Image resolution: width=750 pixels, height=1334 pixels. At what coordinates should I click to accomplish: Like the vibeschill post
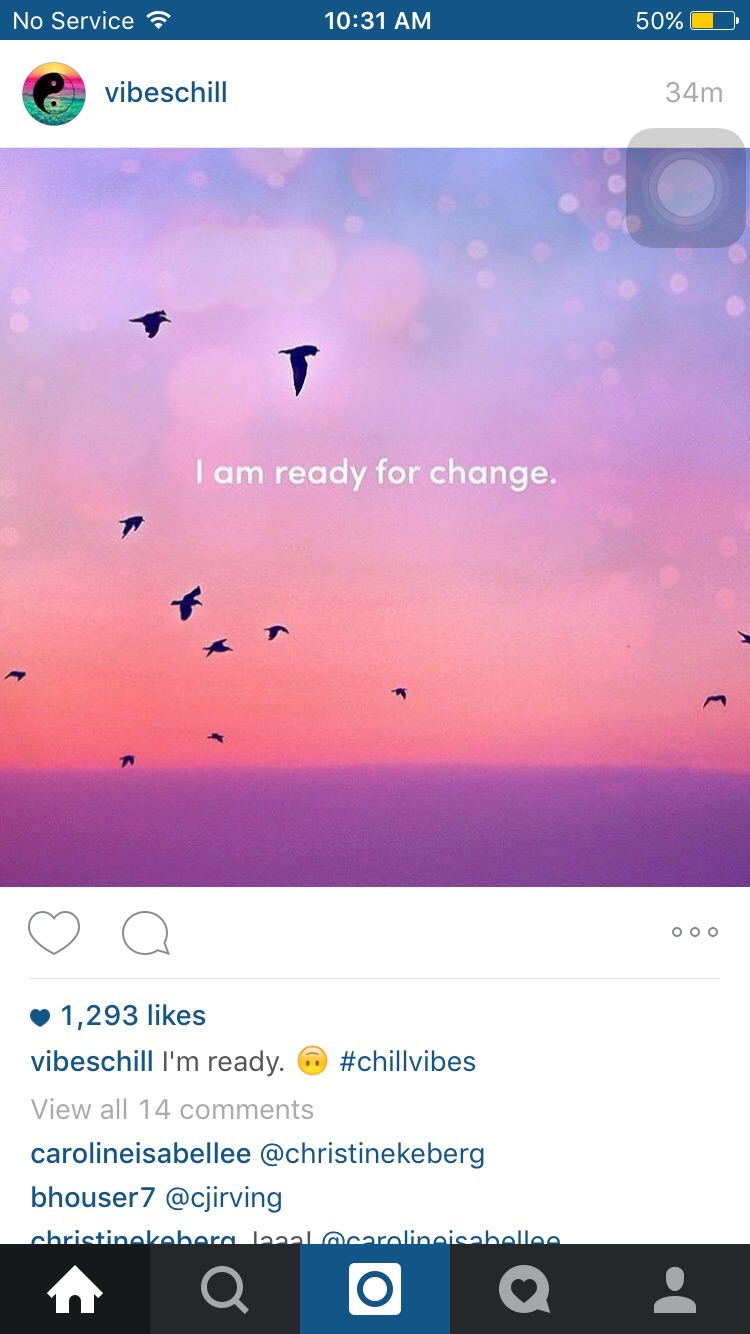click(x=54, y=933)
